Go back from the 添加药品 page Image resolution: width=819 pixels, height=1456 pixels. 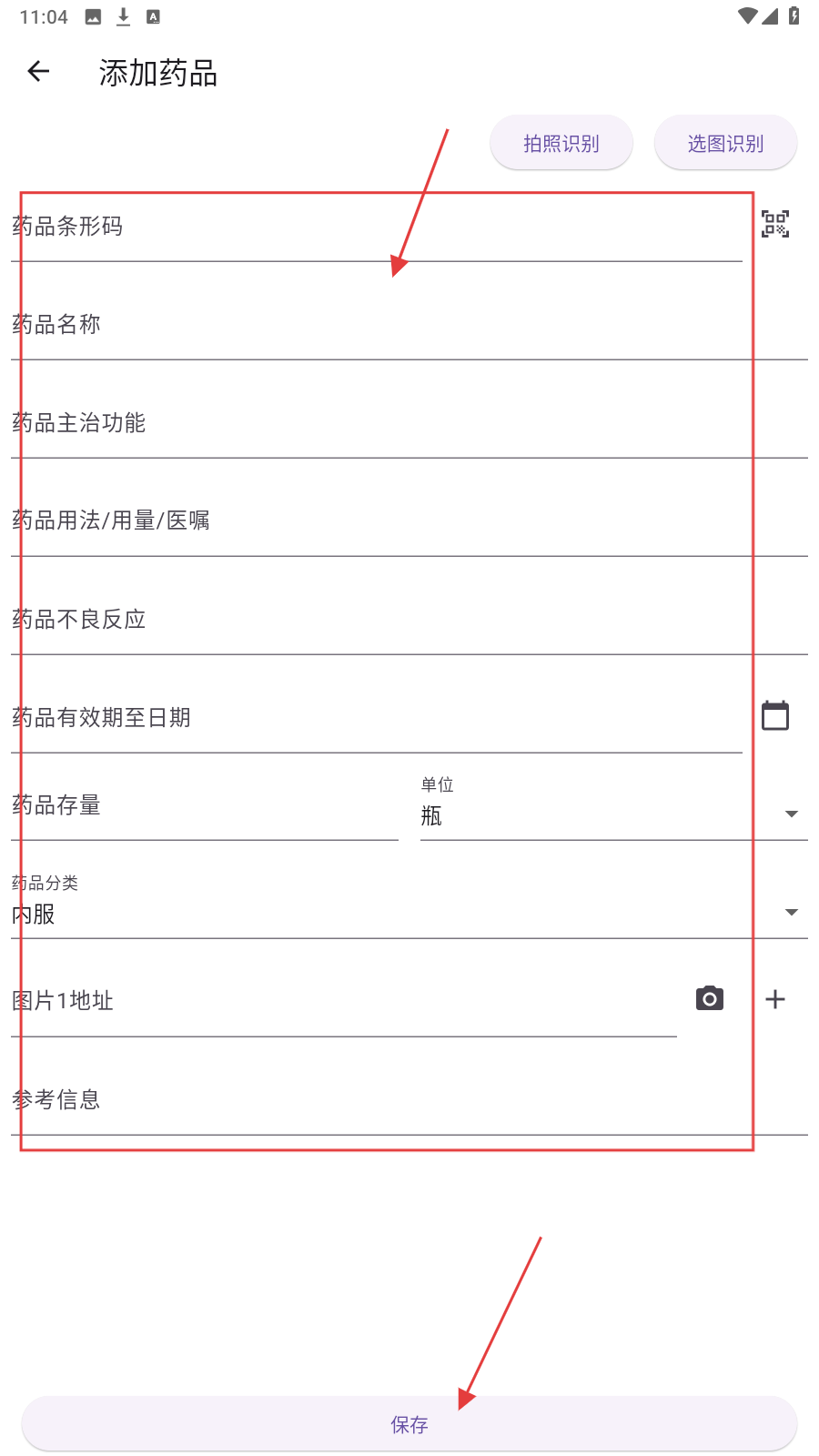click(x=38, y=71)
